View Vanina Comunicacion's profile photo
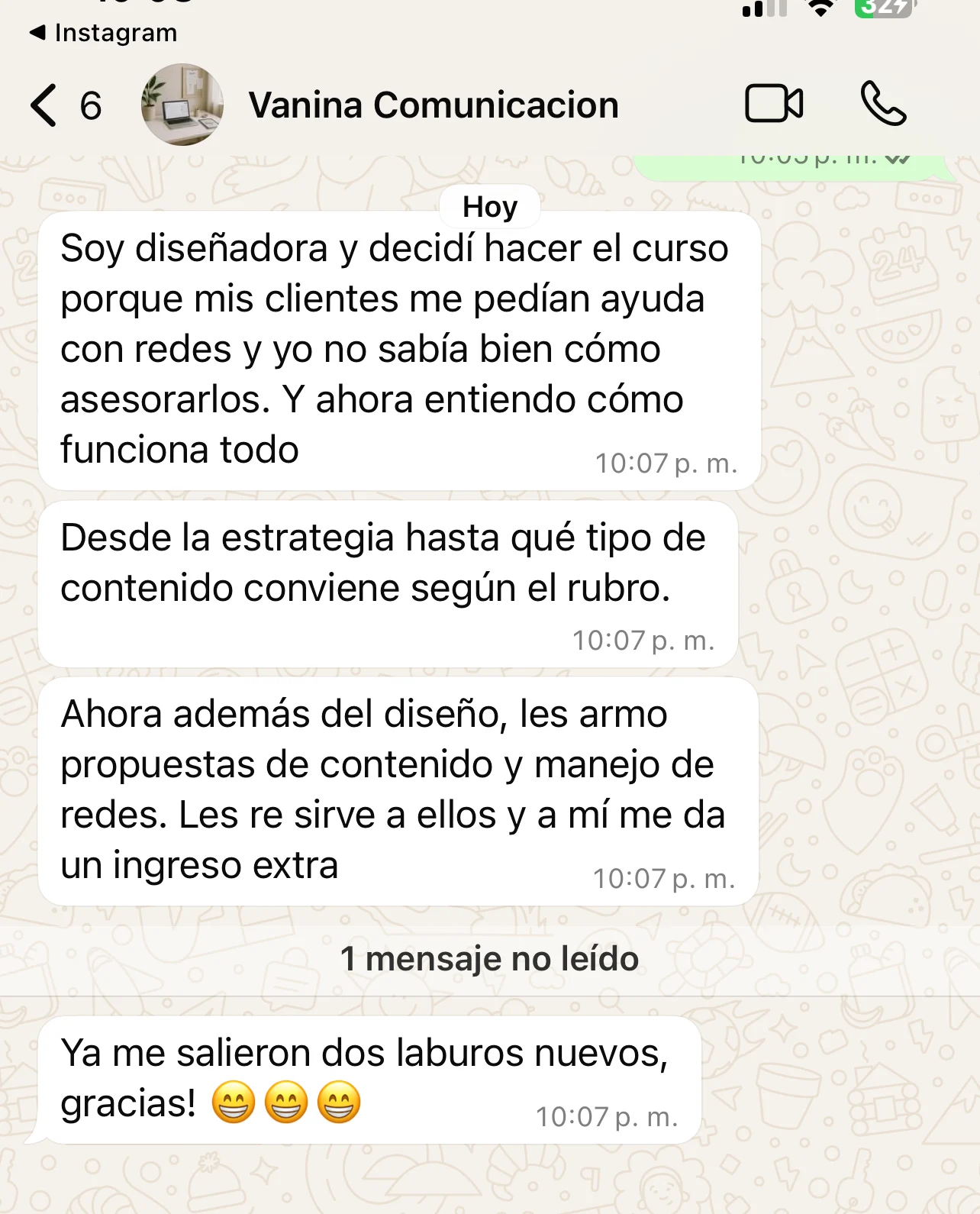The height and width of the screenshot is (1214, 980). [182, 105]
